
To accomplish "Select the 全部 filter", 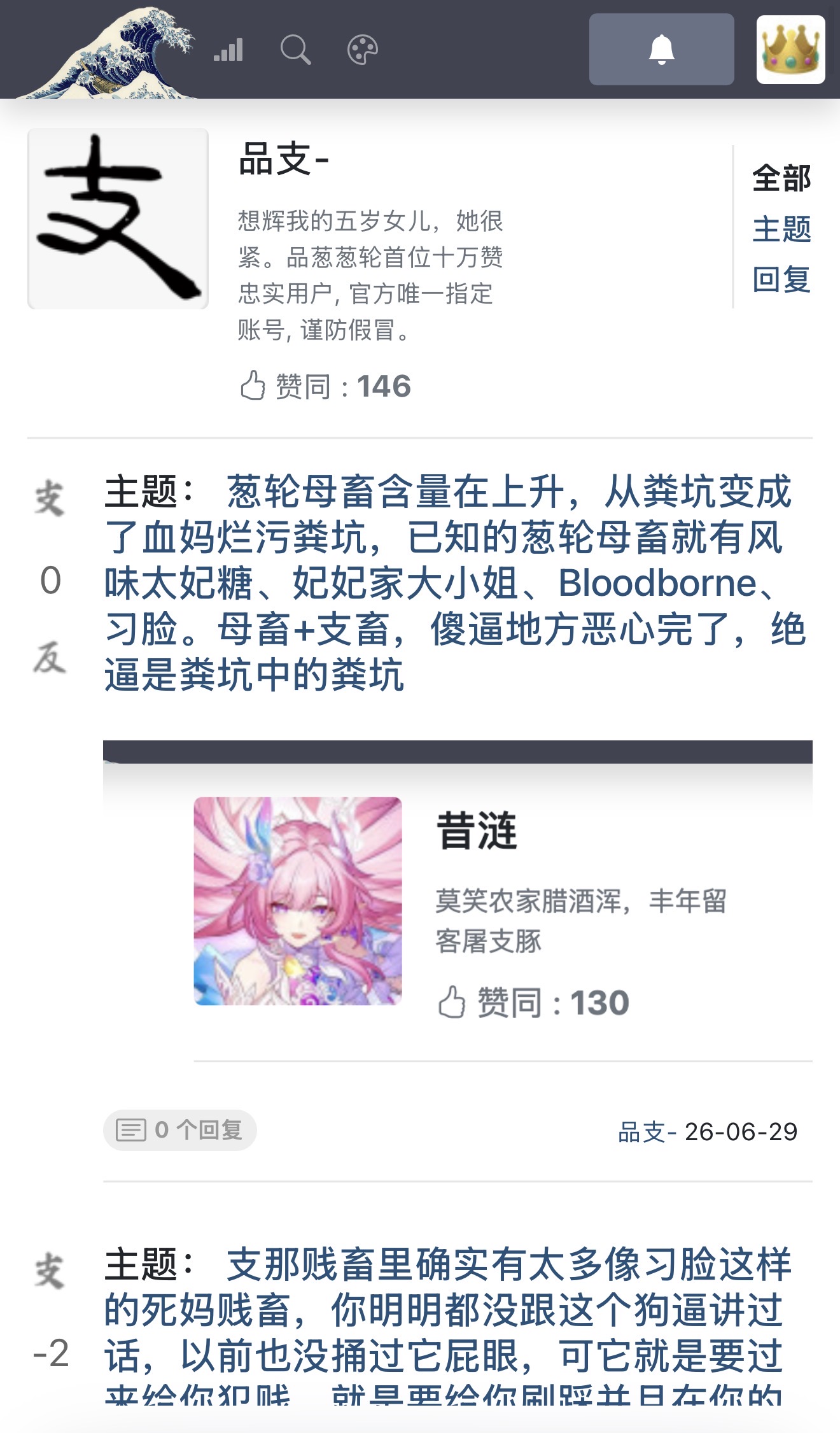I will click(781, 178).
